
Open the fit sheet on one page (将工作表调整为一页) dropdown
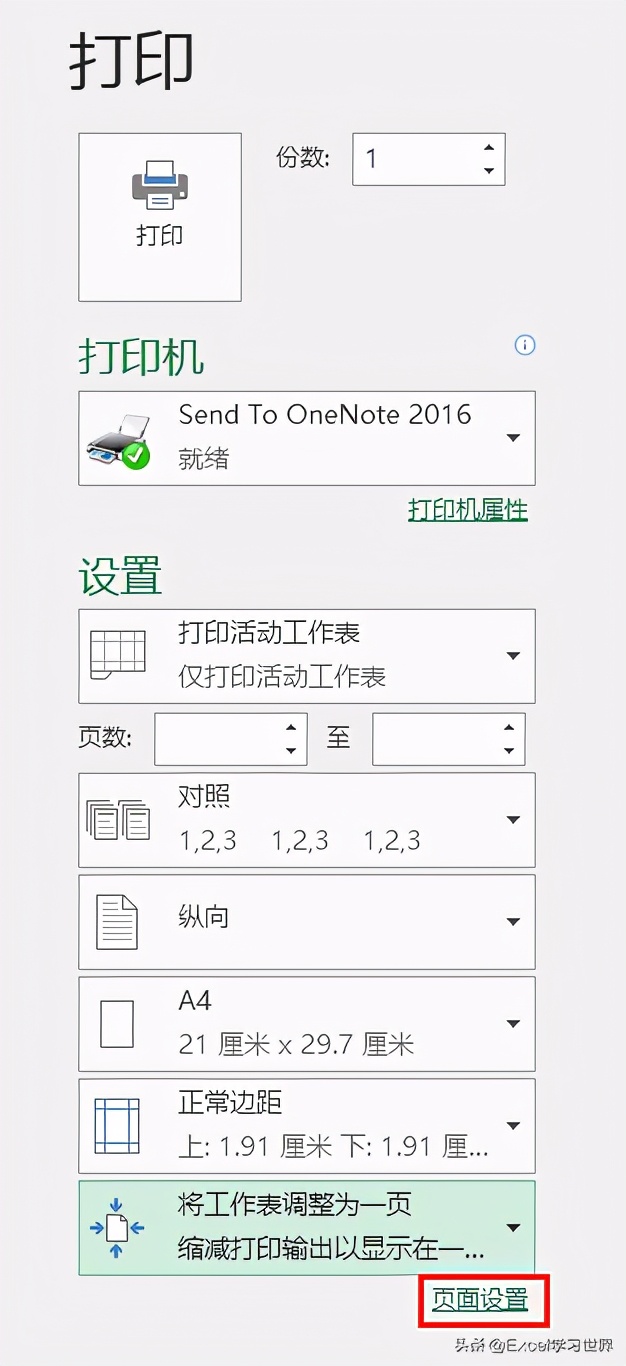click(x=512, y=1228)
